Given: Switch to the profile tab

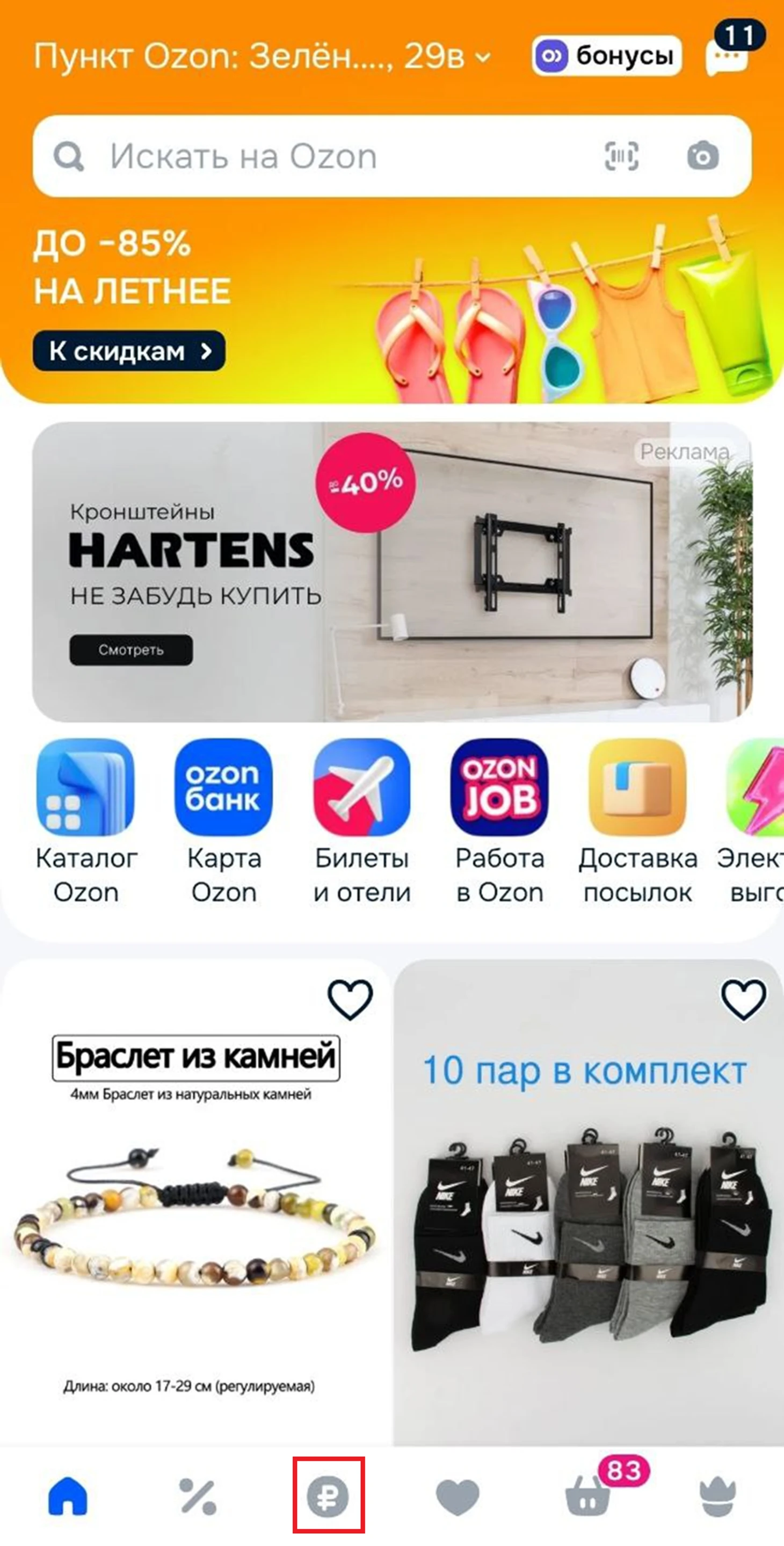Looking at the screenshot, I should [717, 1496].
